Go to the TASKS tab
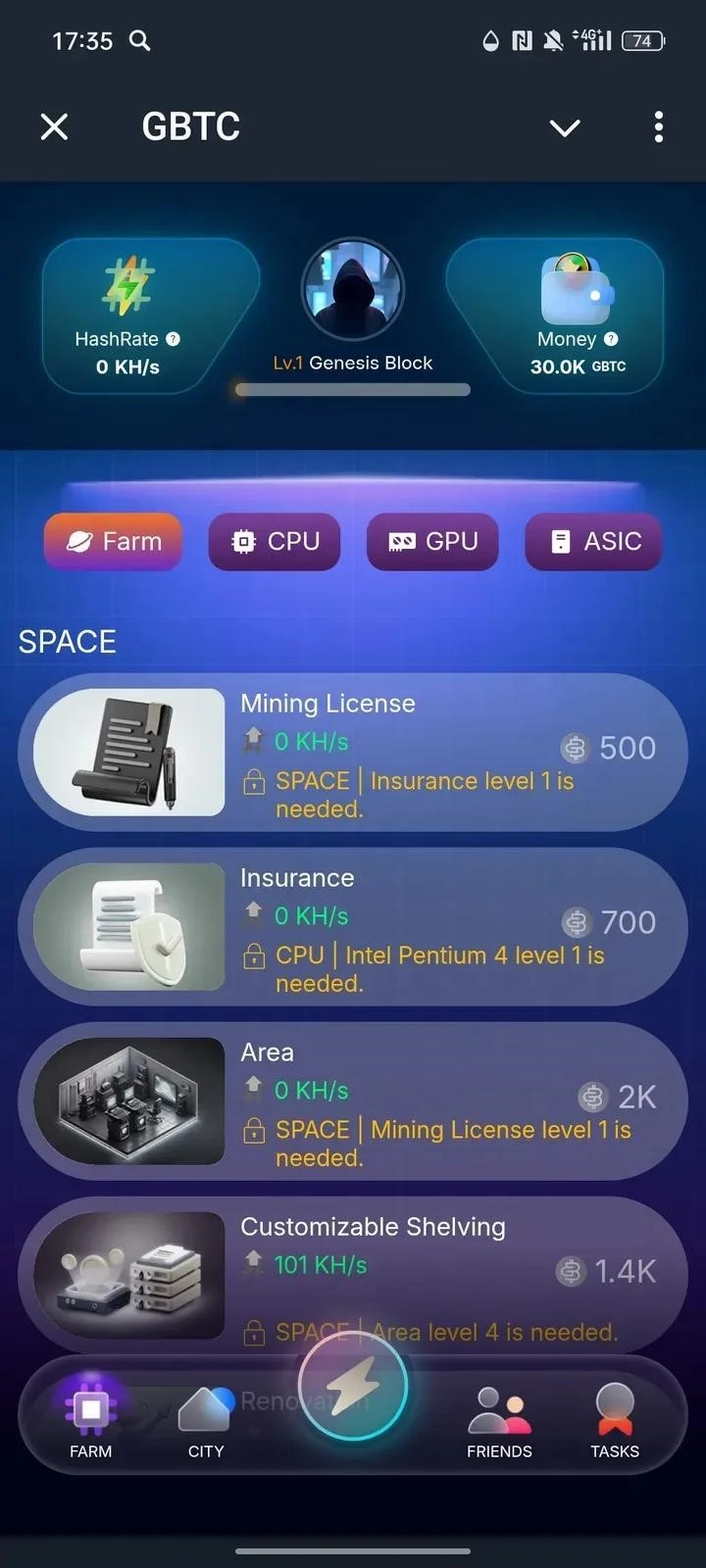Image resolution: width=706 pixels, height=1568 pixels. [x=615, y=1421]
